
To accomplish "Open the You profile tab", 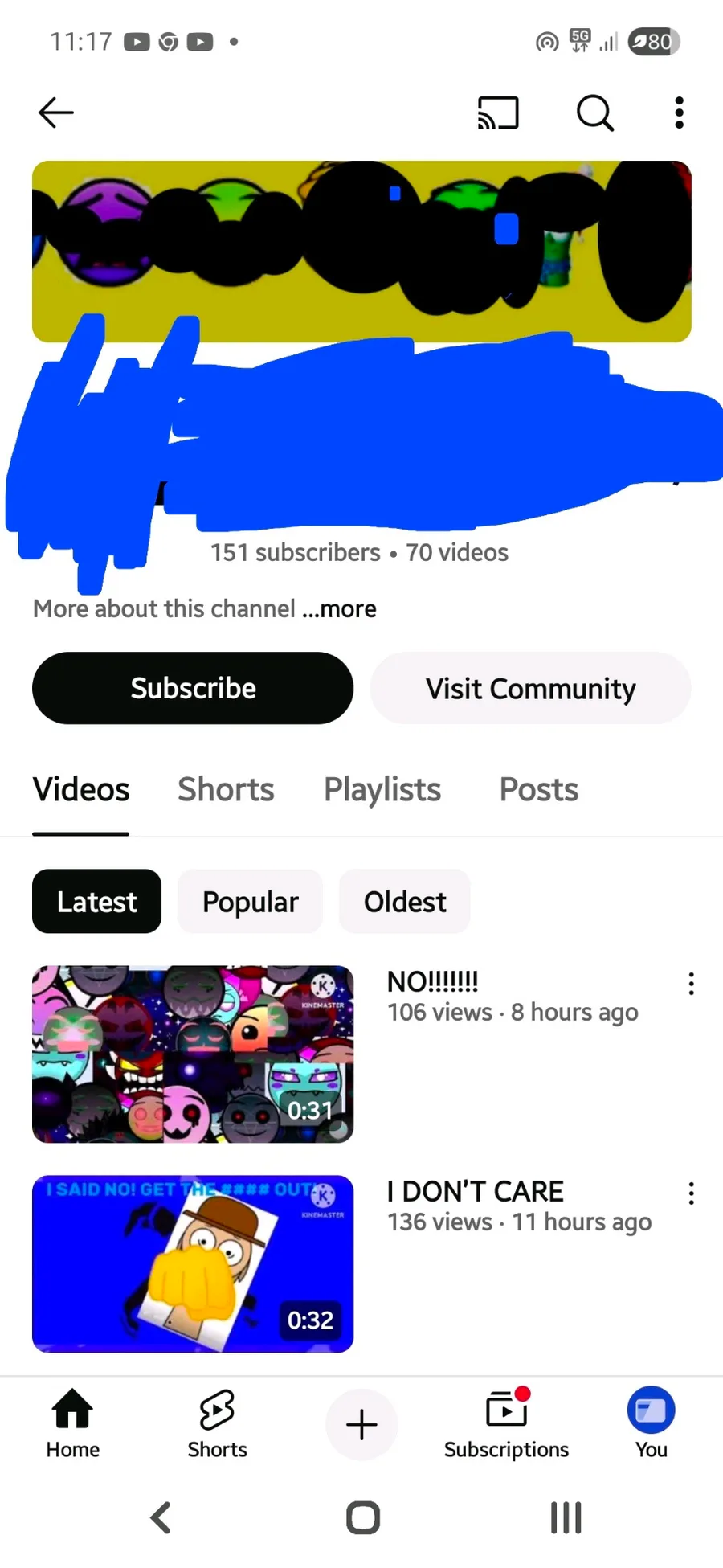I will 651,1424.
